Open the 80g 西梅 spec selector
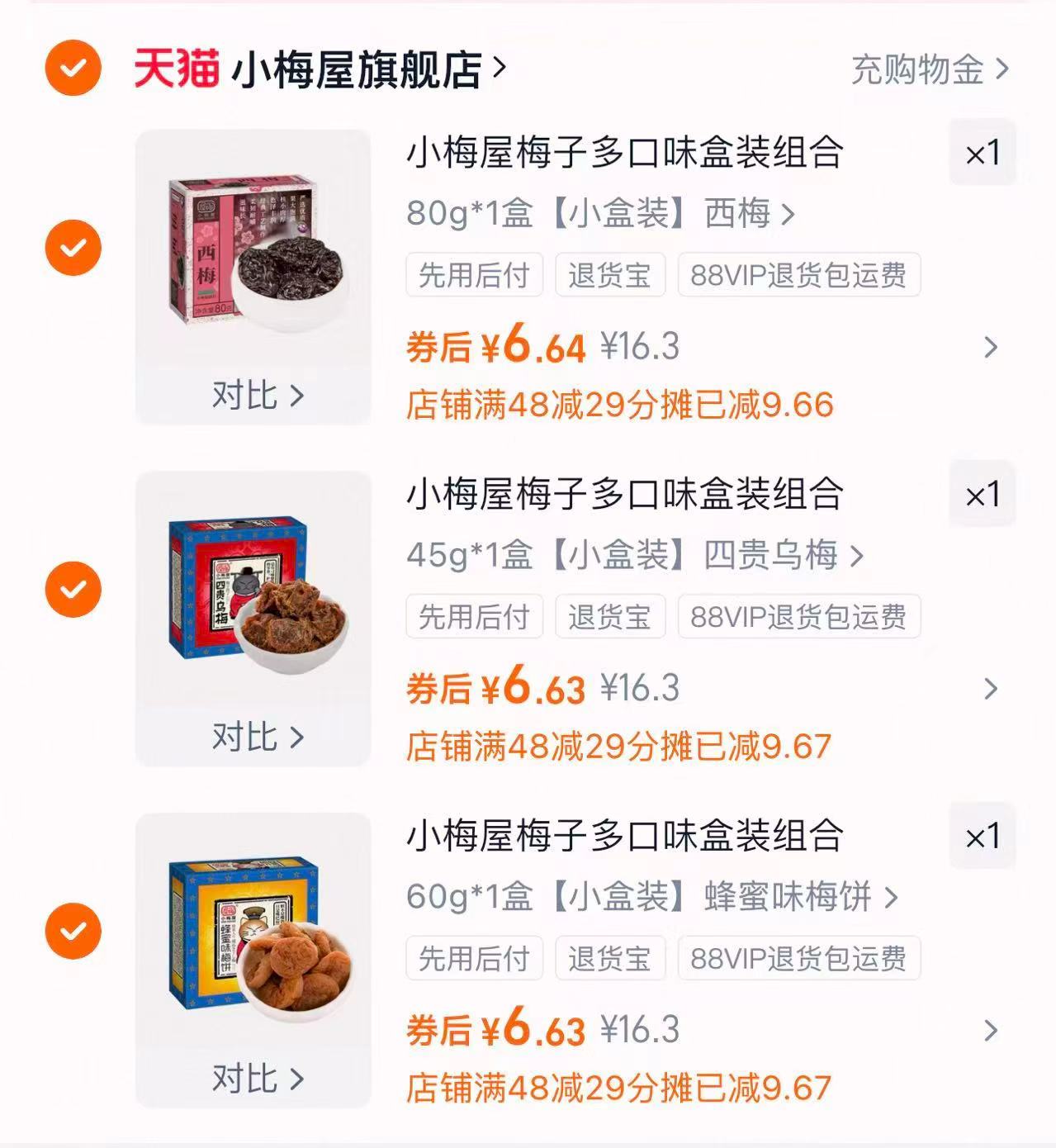The height and width of the screenshot is (1148, 1056). 603,215
